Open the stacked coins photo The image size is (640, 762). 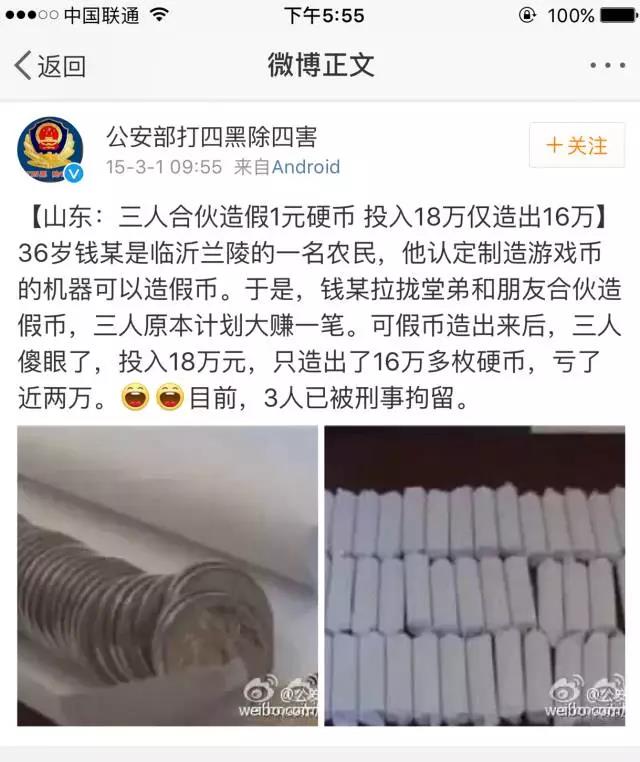168,575
